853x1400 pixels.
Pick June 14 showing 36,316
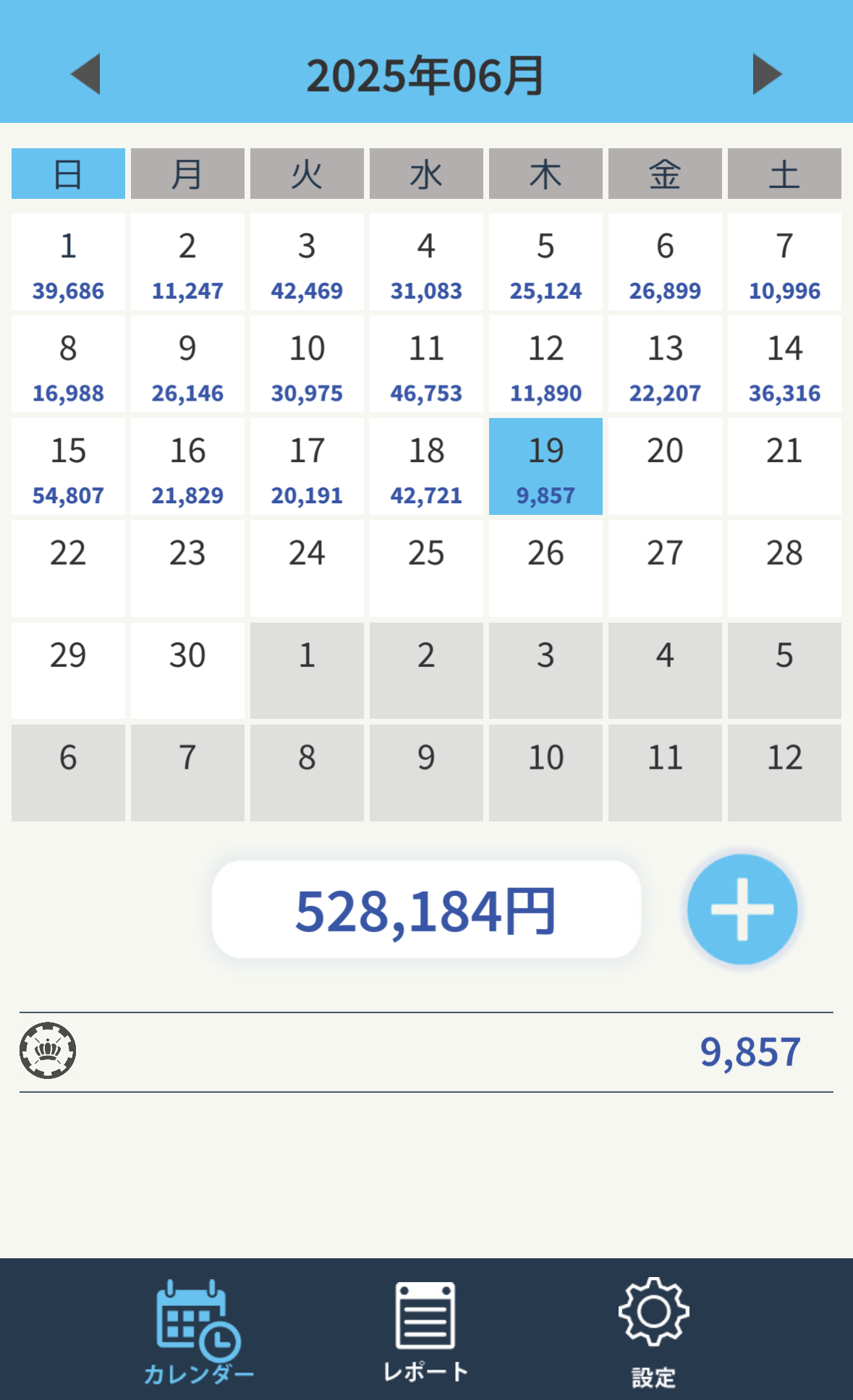pos(784,364)
